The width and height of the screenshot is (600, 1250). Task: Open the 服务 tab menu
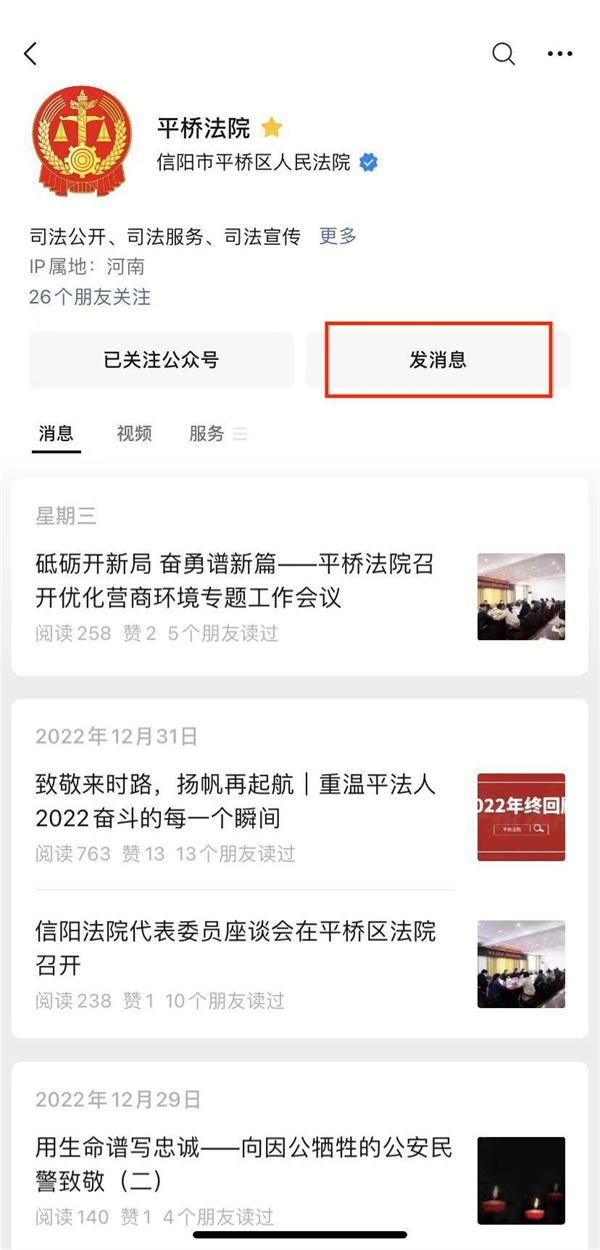(216, 434)
